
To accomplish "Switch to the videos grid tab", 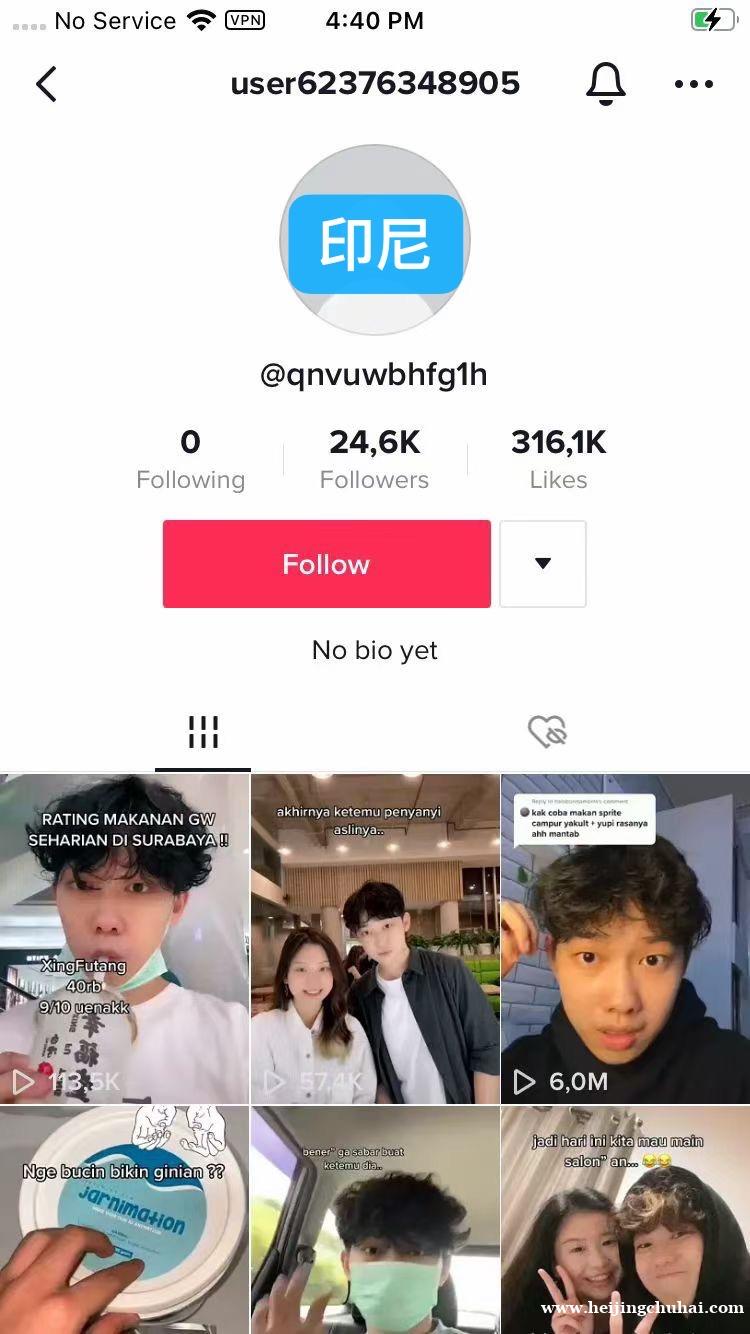I will [x=203, y=733].
